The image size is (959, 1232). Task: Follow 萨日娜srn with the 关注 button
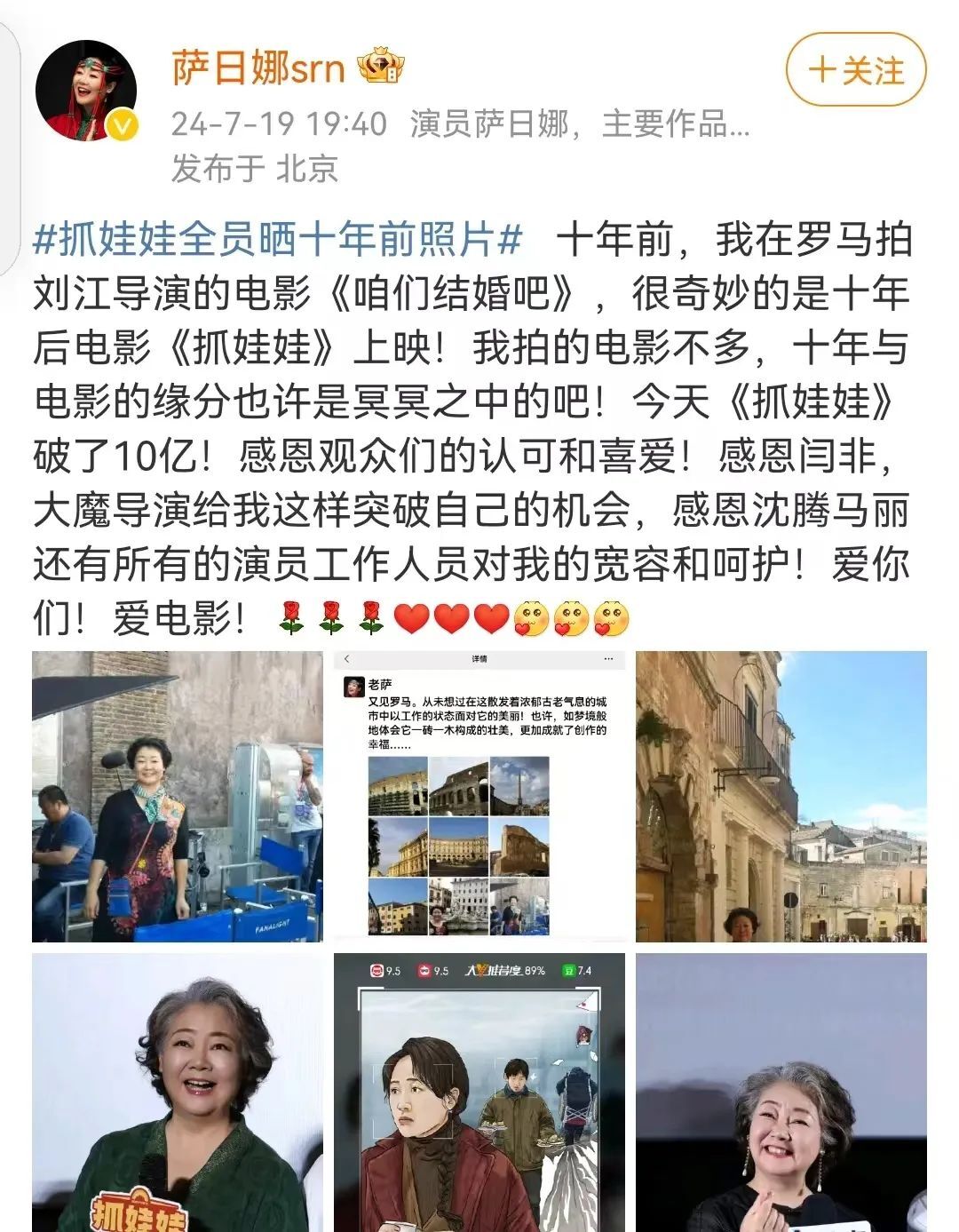click(855, 71)
